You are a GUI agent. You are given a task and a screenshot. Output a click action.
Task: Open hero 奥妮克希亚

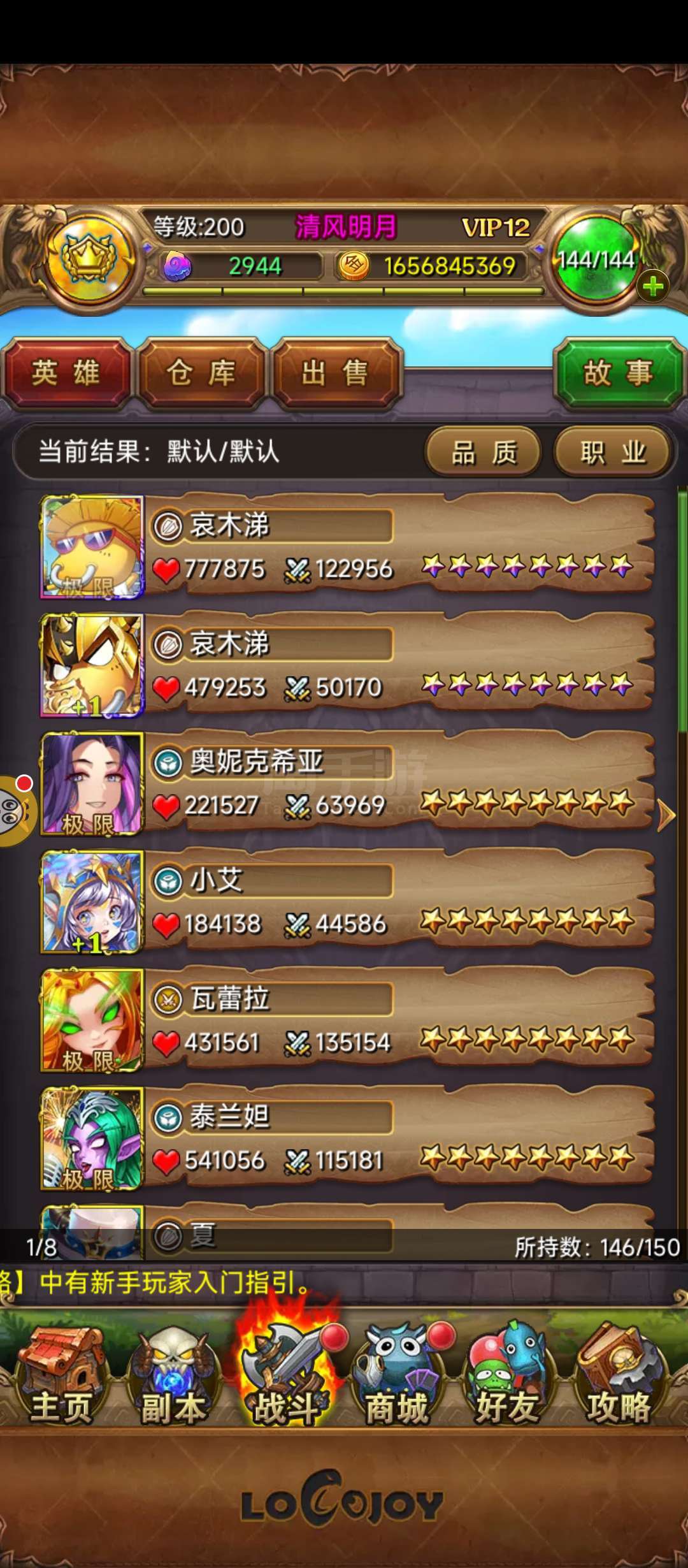(347, 784)
